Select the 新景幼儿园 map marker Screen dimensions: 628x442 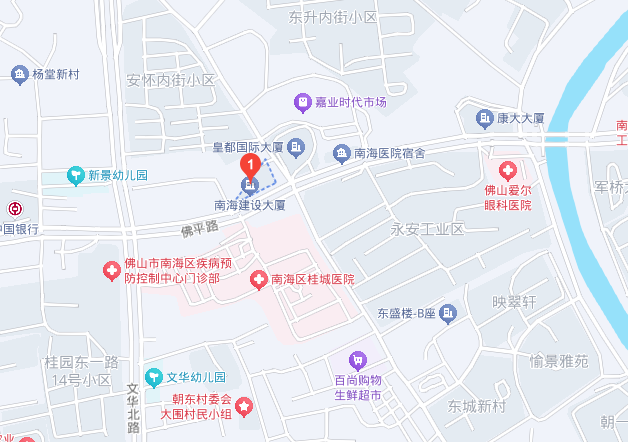[75, 175]
